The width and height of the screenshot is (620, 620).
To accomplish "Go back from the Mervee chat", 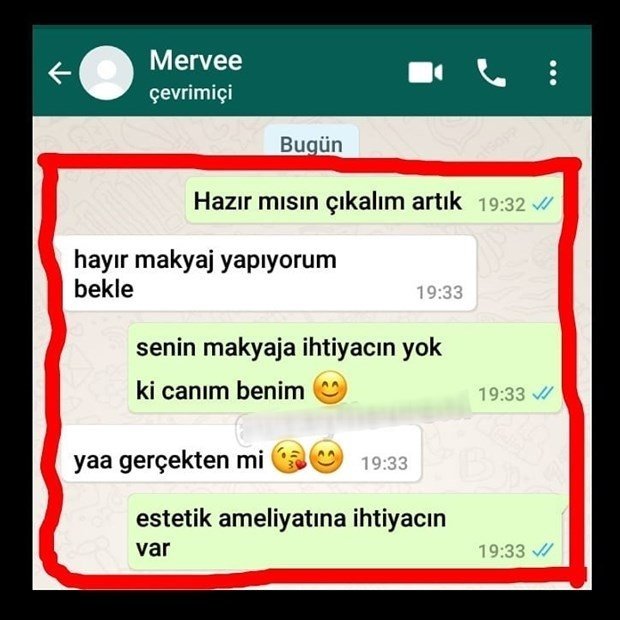I will coord(59,73).
